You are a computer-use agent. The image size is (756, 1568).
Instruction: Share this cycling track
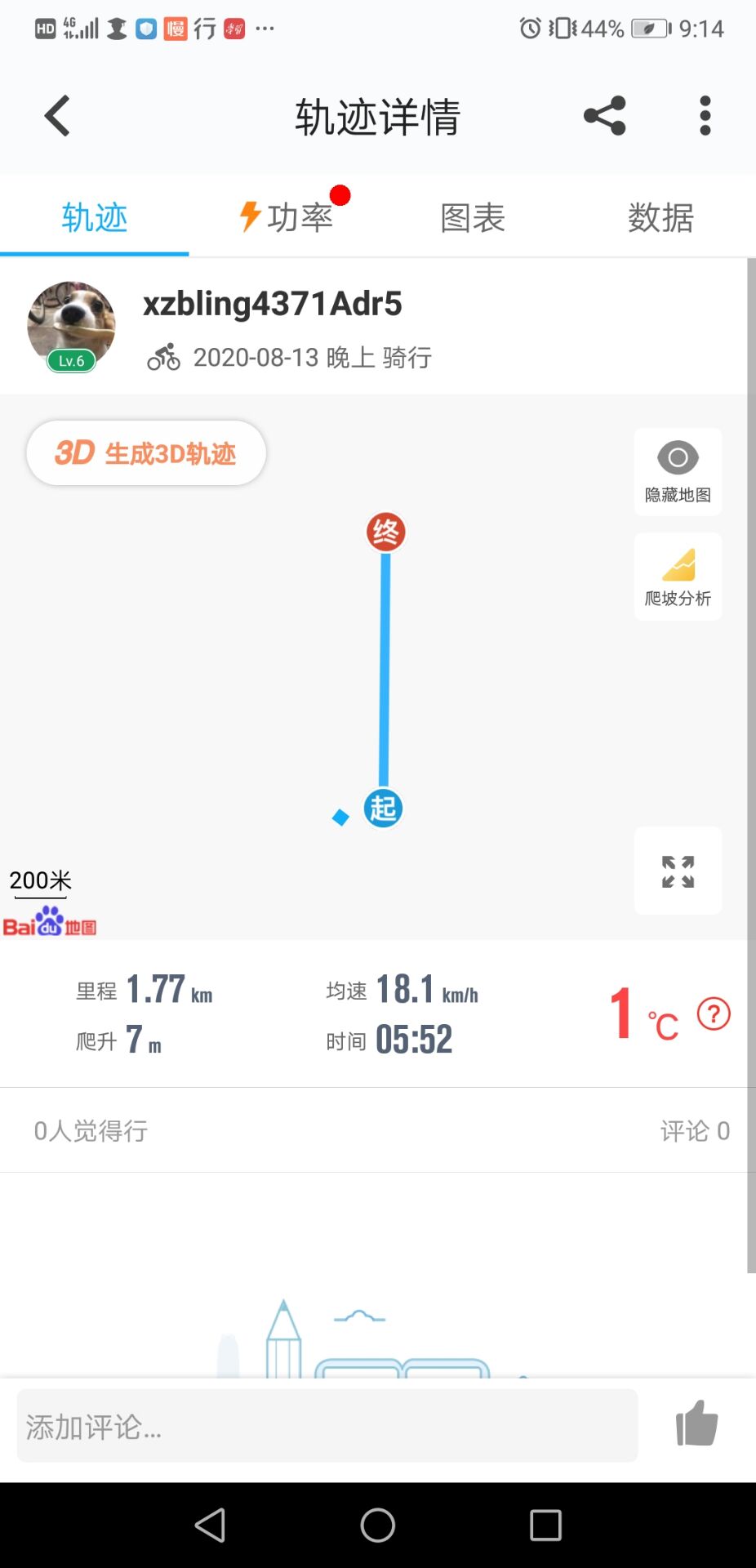[x=604, y=116]
